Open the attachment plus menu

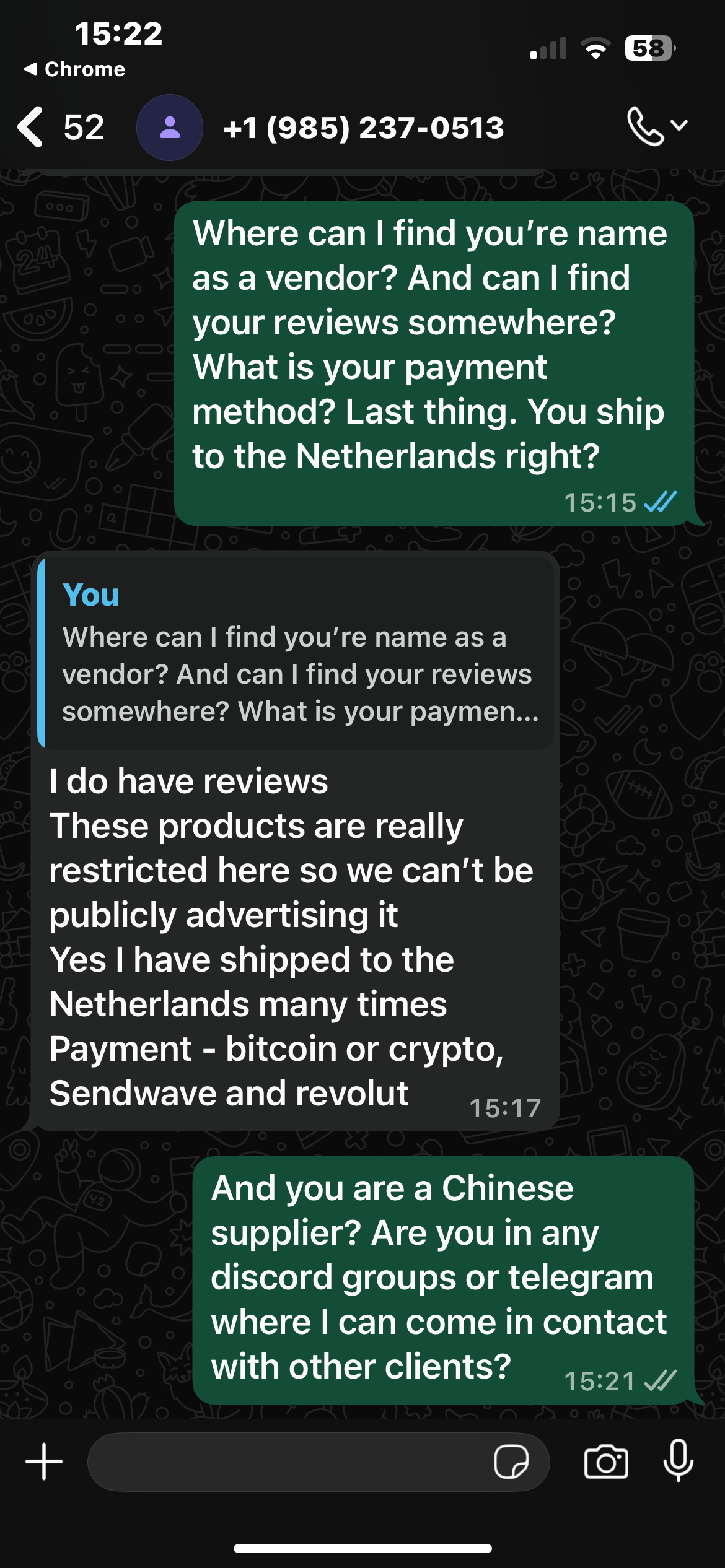44,1461
